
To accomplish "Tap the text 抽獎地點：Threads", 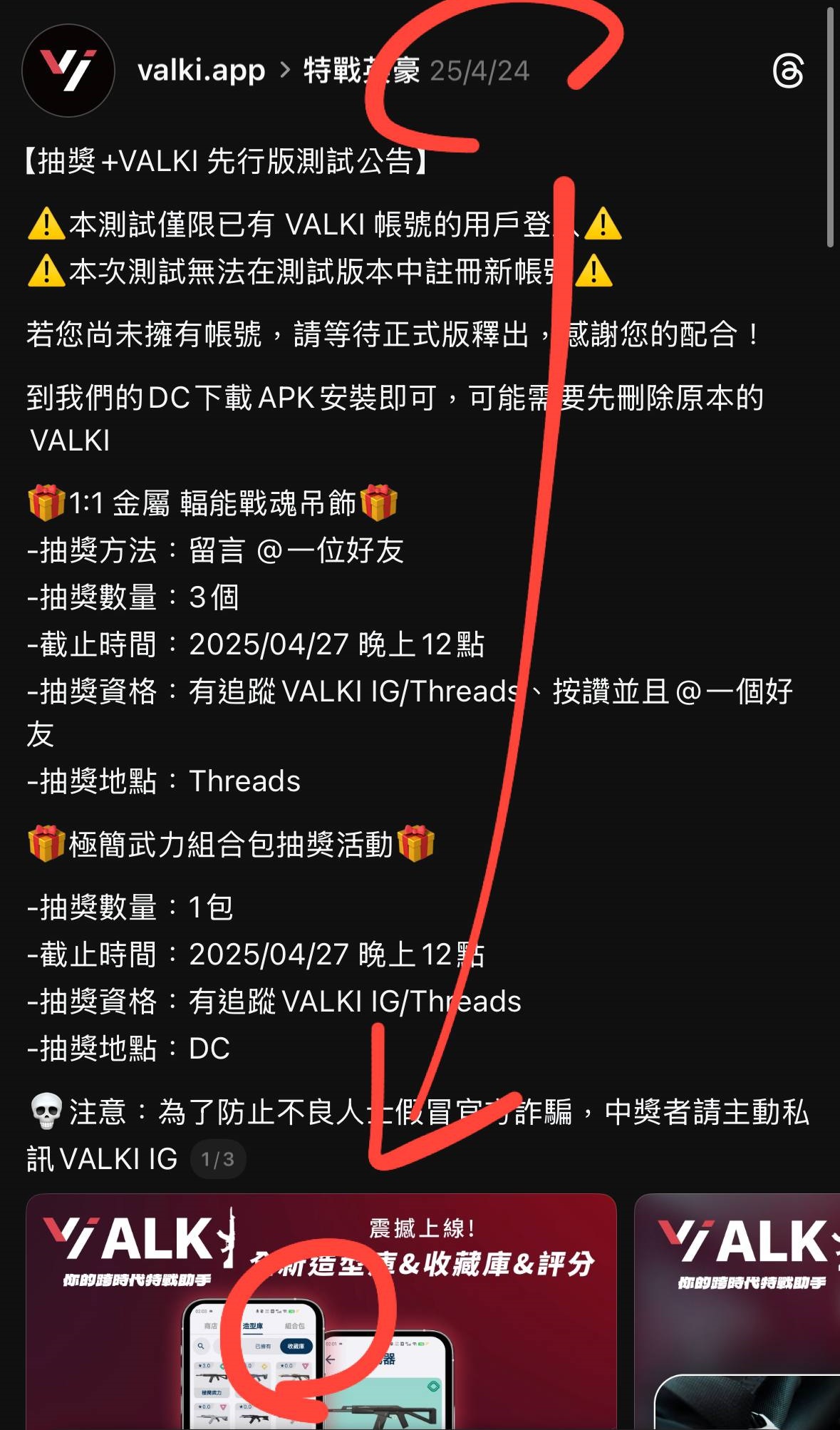I will 164,781.
